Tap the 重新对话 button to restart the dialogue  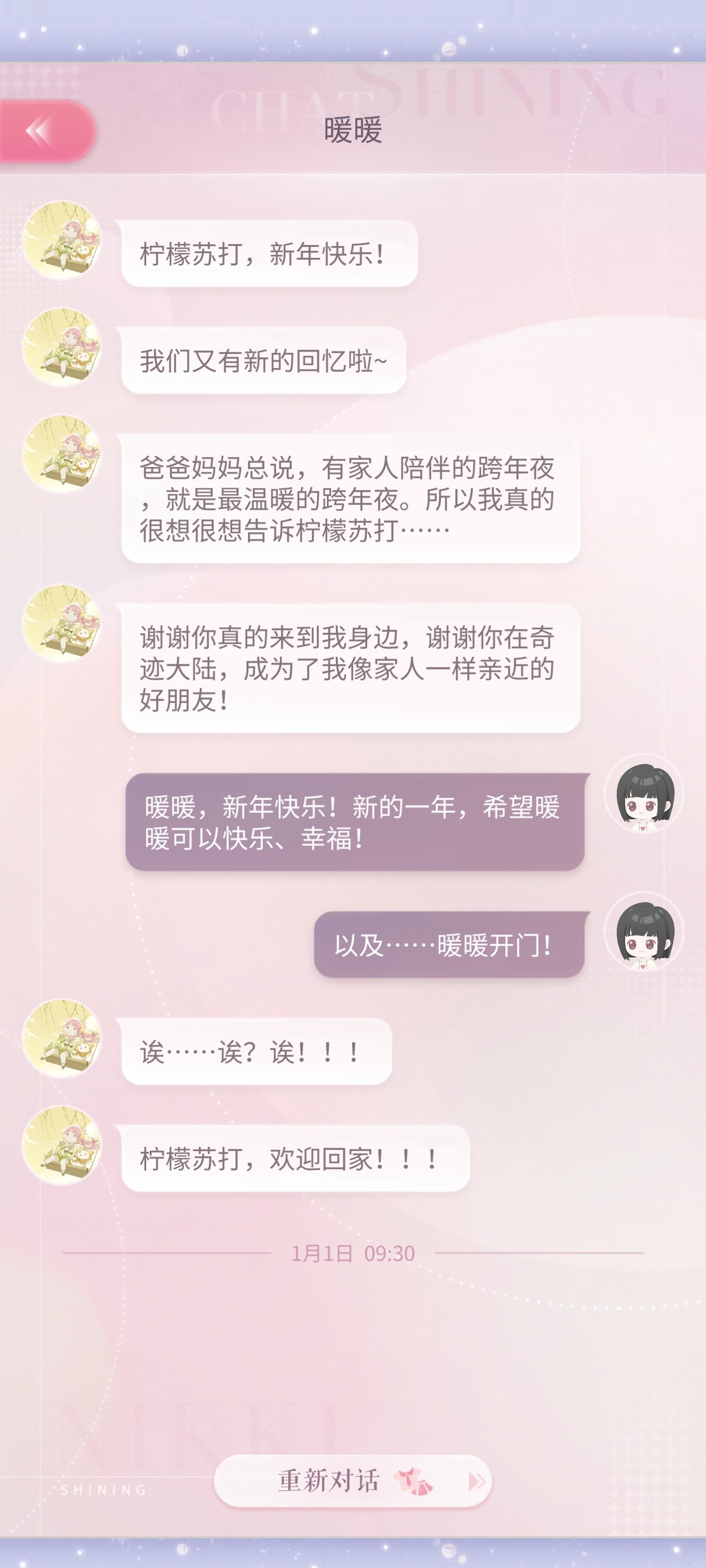tap(352, 1480)
